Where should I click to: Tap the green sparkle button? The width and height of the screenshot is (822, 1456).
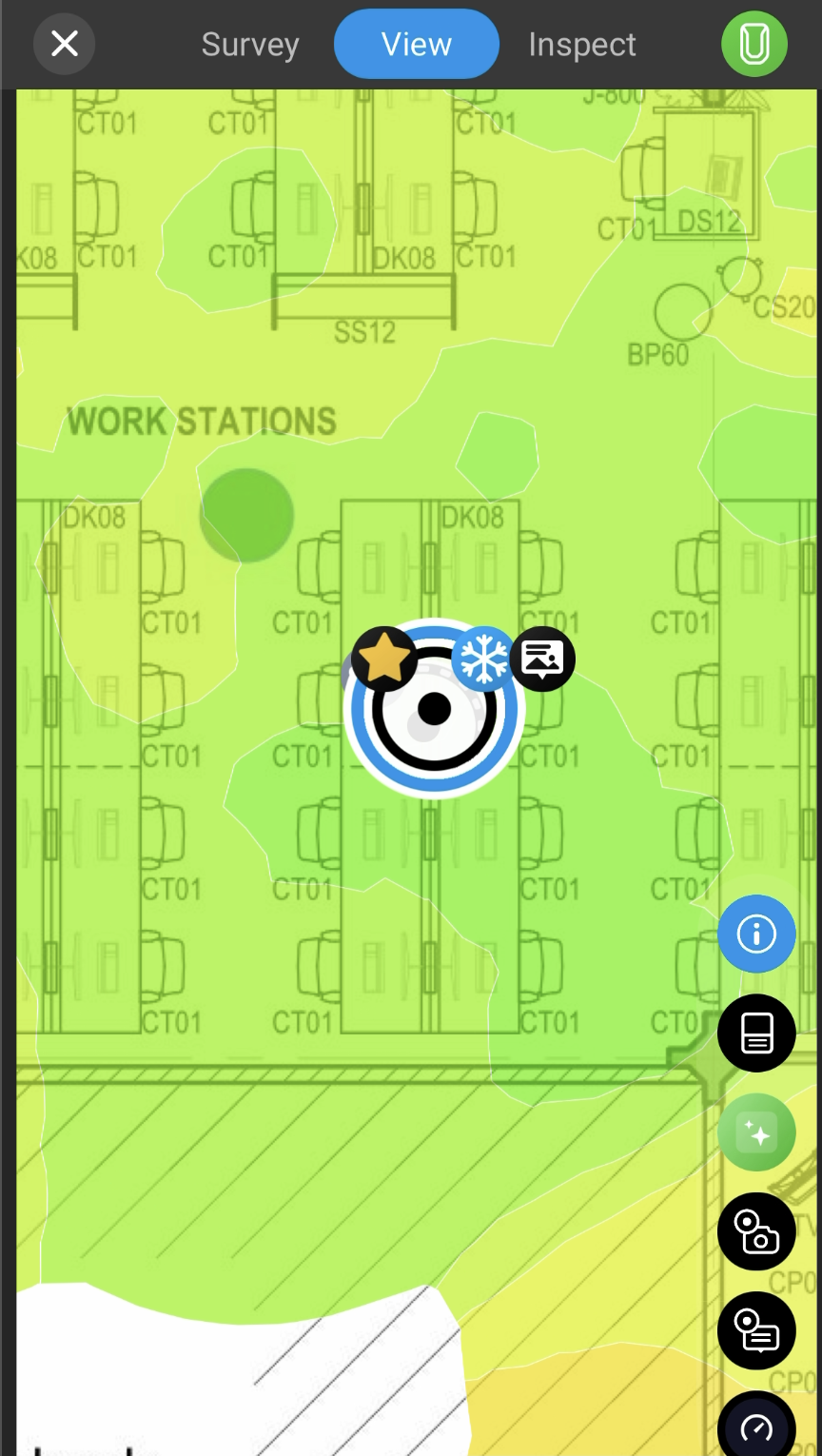[x=756, y=1132]
